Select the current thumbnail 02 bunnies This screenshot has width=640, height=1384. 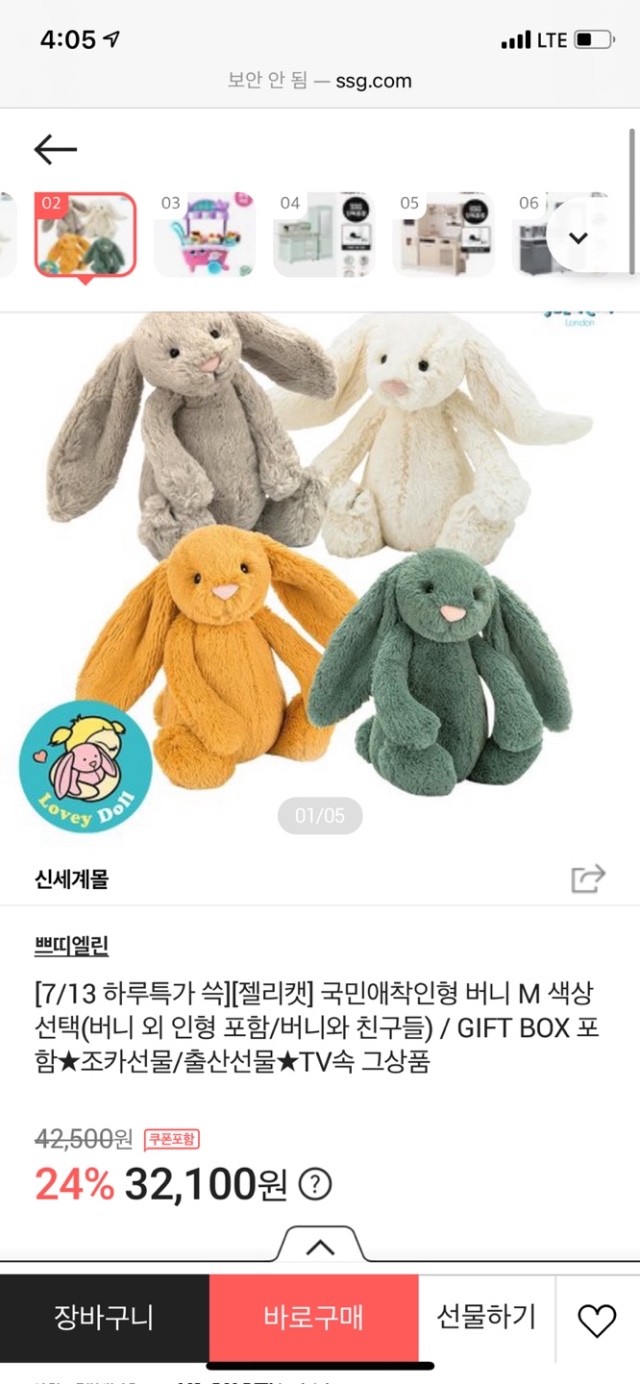[85, 235]
